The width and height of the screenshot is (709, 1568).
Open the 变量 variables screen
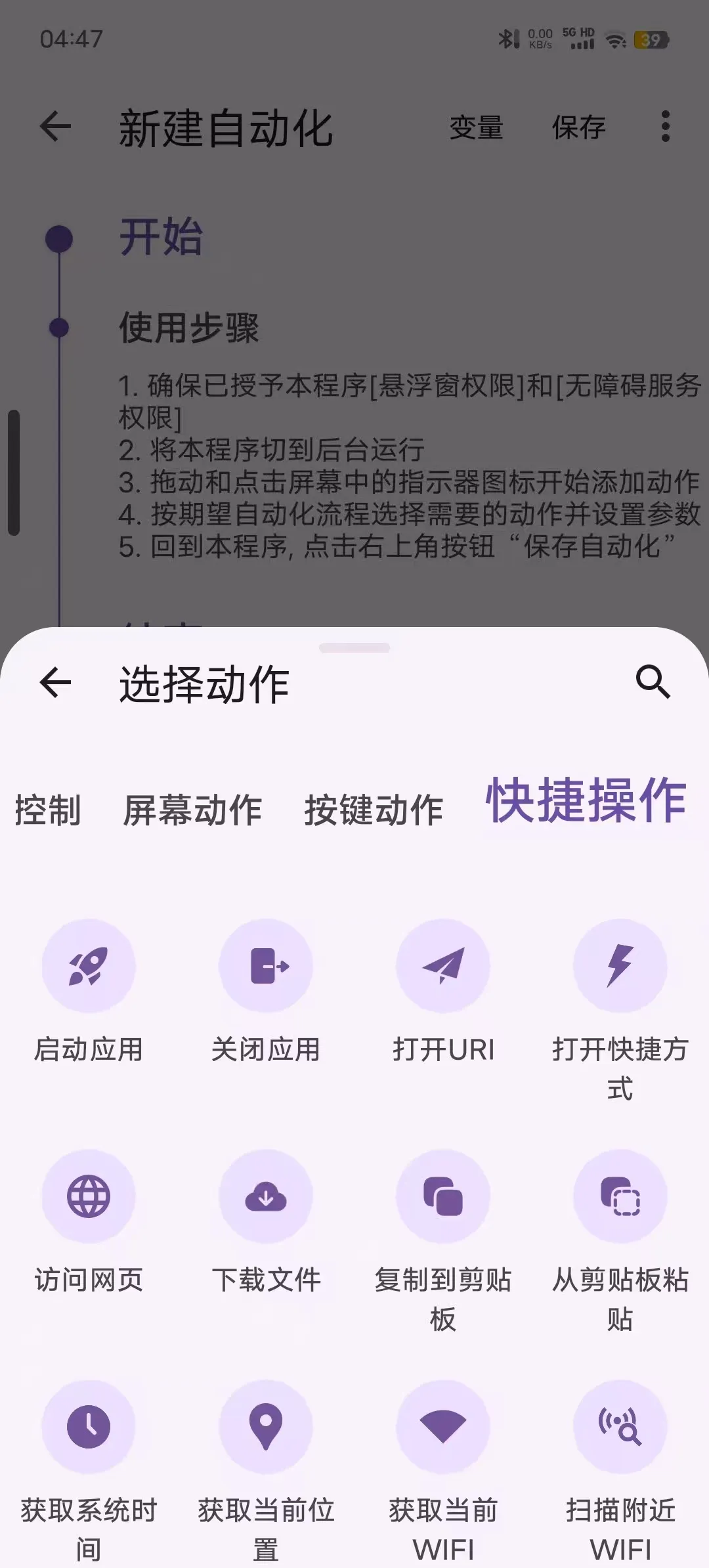coord(477,127)
